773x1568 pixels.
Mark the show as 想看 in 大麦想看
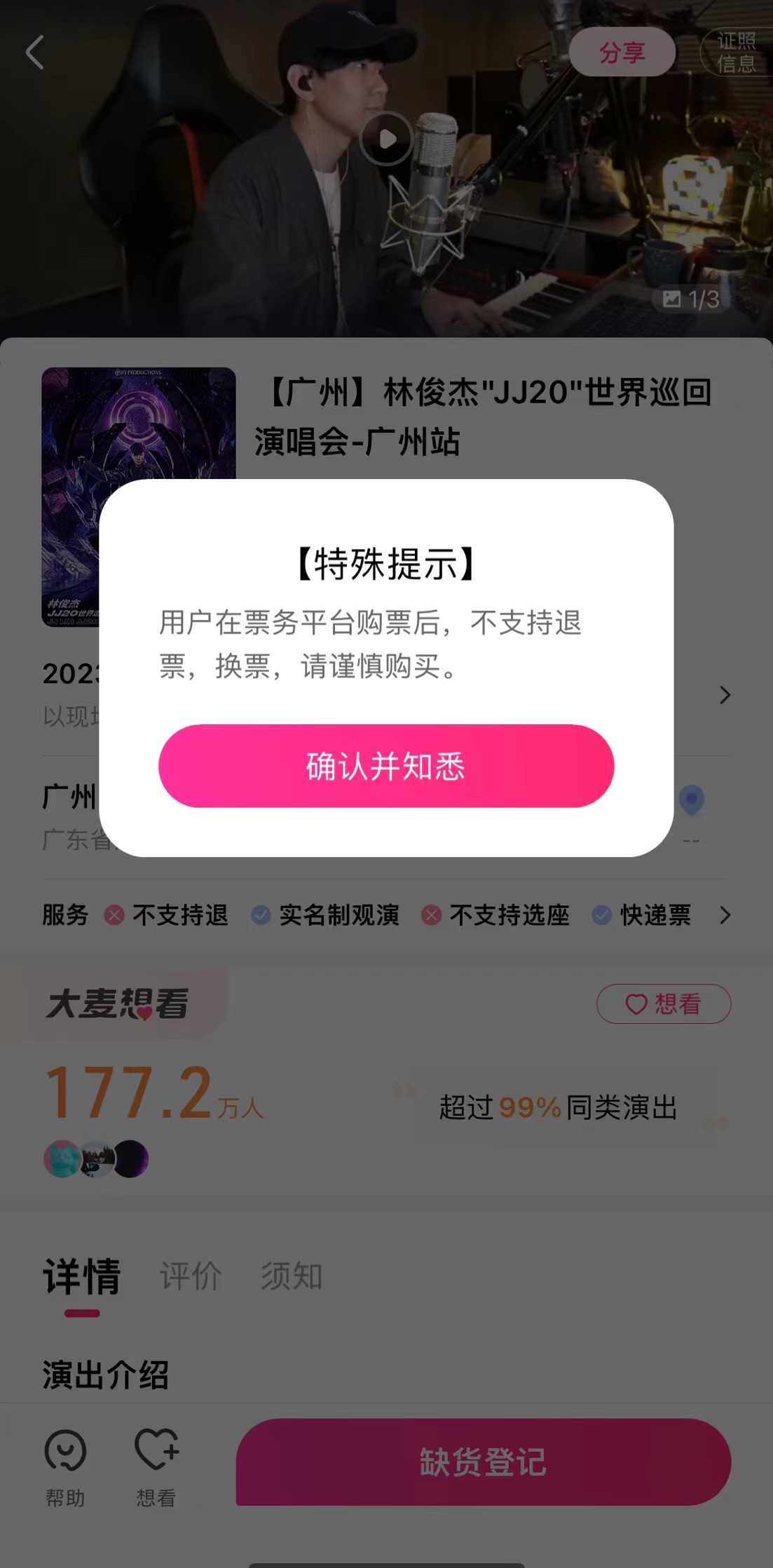coord(663,1004)
